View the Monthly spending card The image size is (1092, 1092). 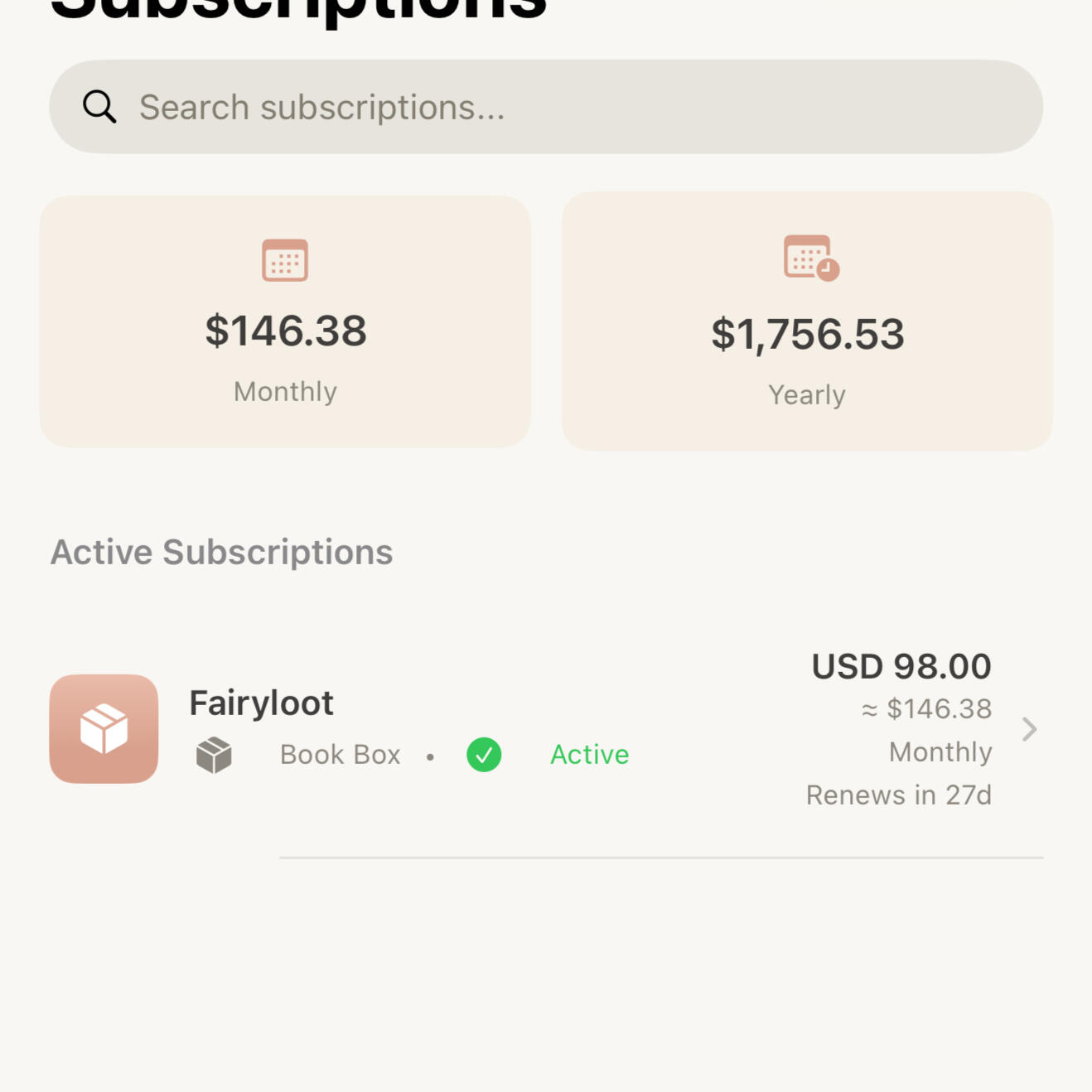point(285,321)
